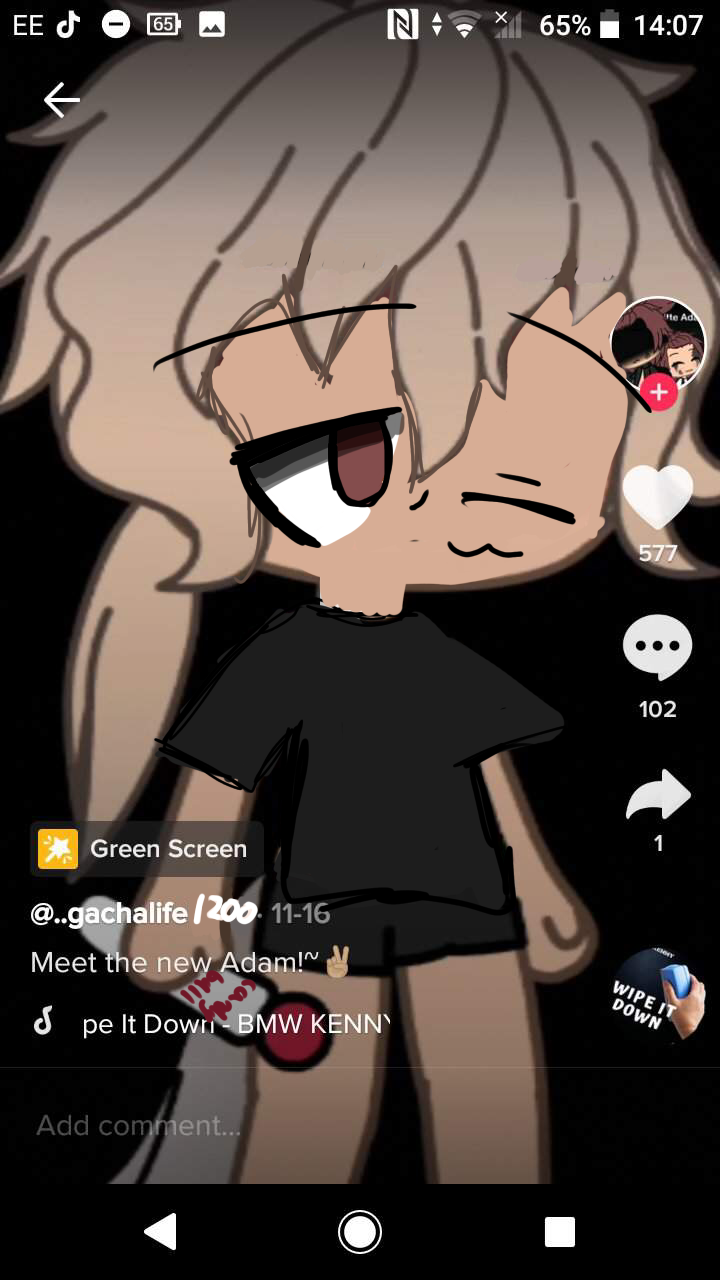Tap the back arrow to exit video

point(60,99)
